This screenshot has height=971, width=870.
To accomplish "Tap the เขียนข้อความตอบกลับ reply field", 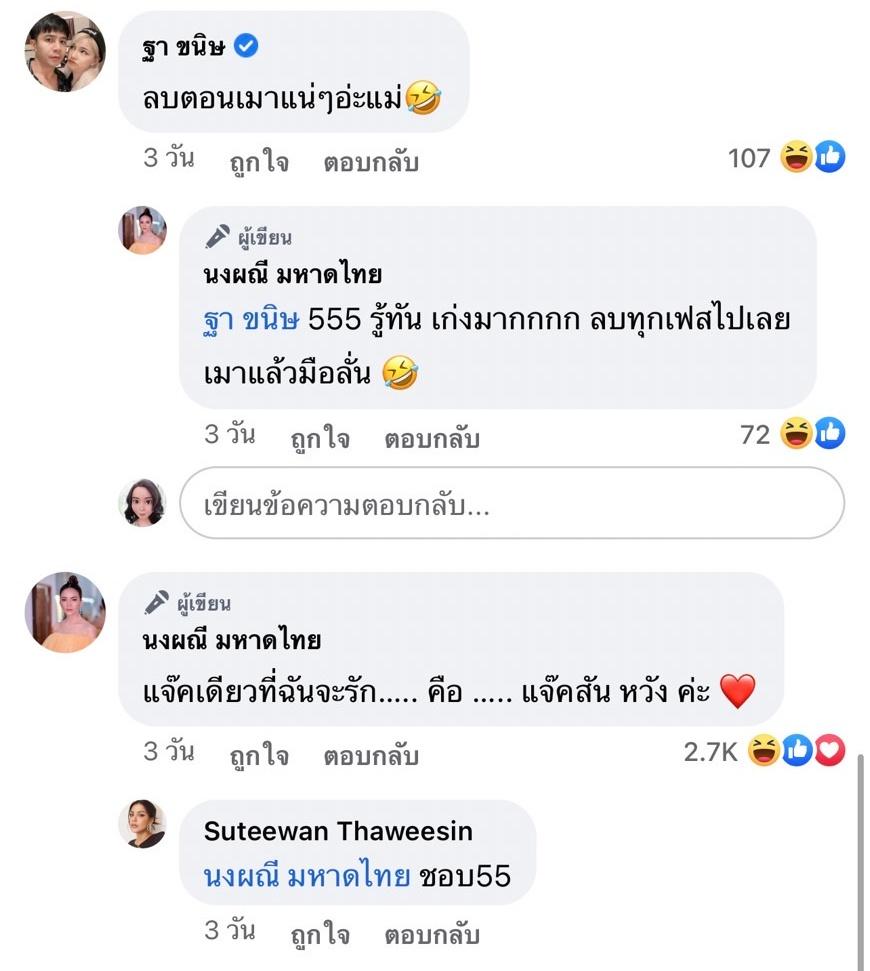I will click(x=511, y=504).
